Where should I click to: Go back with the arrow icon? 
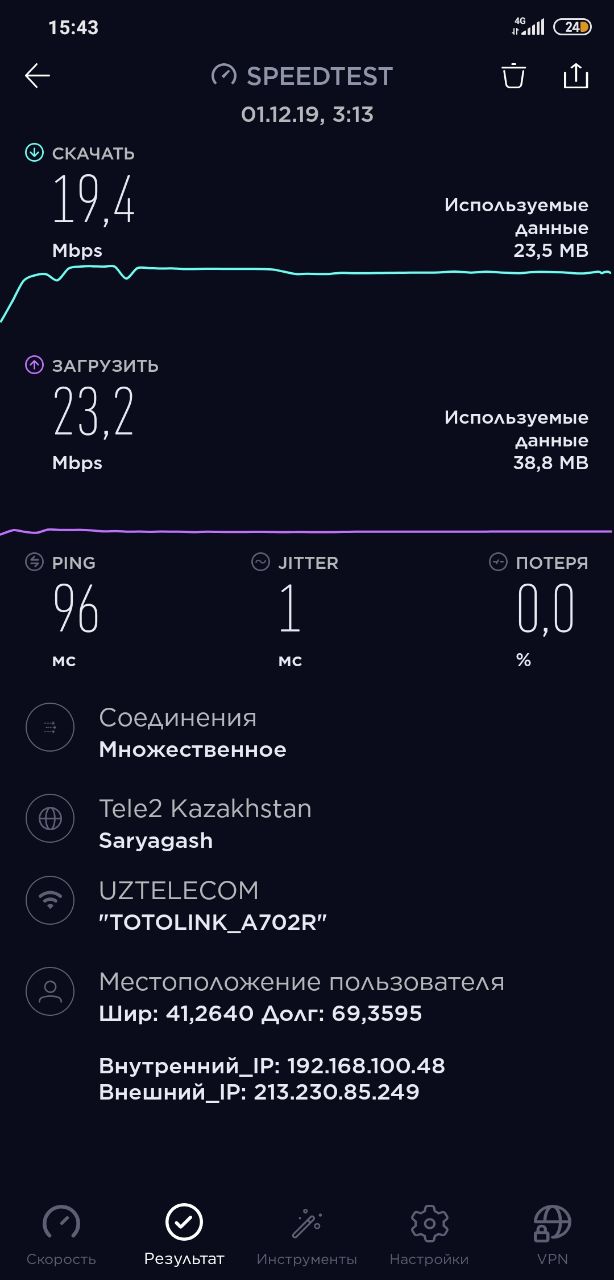38,76
